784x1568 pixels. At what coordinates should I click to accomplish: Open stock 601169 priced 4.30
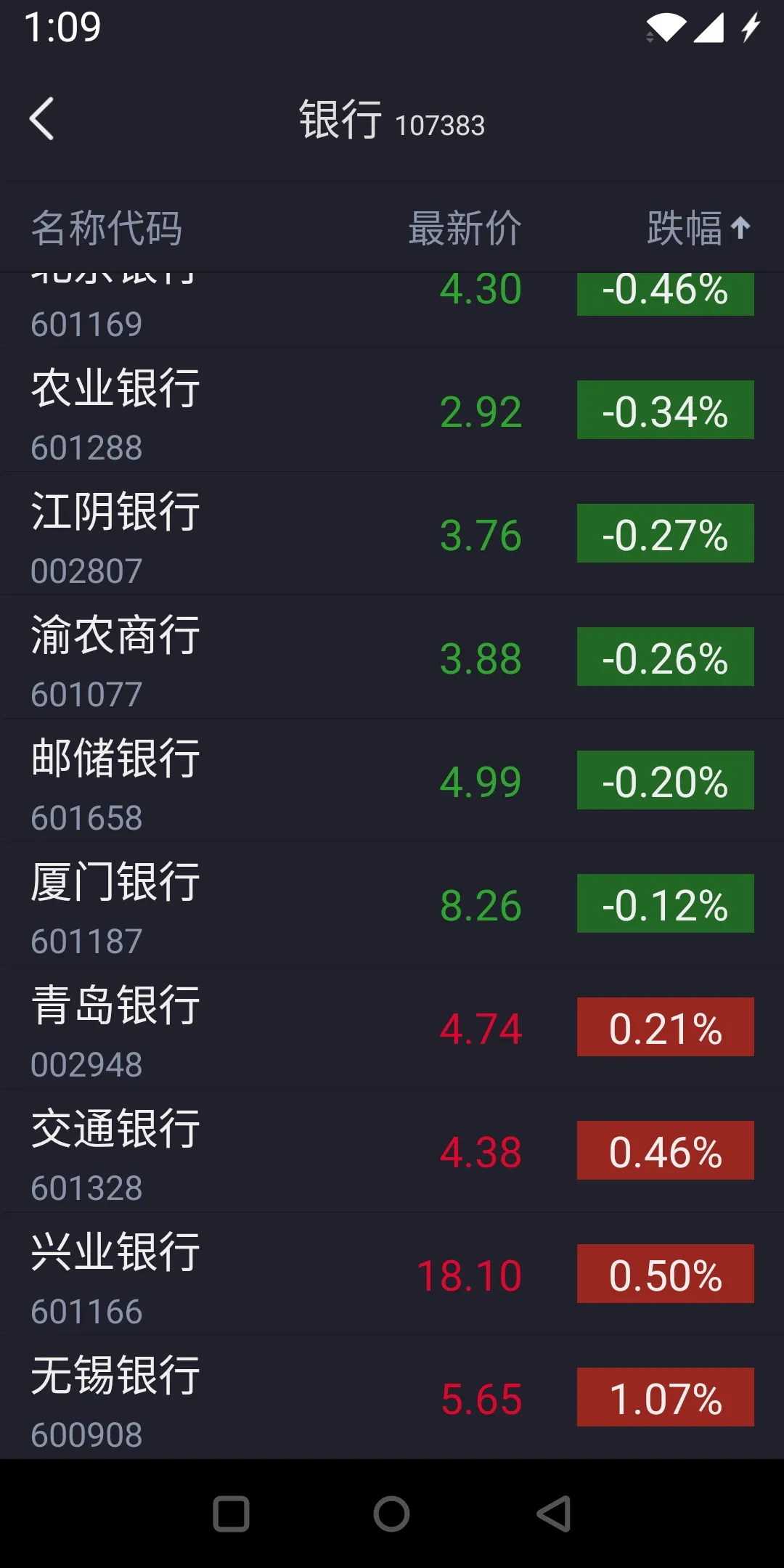click(x=392, y=310)
